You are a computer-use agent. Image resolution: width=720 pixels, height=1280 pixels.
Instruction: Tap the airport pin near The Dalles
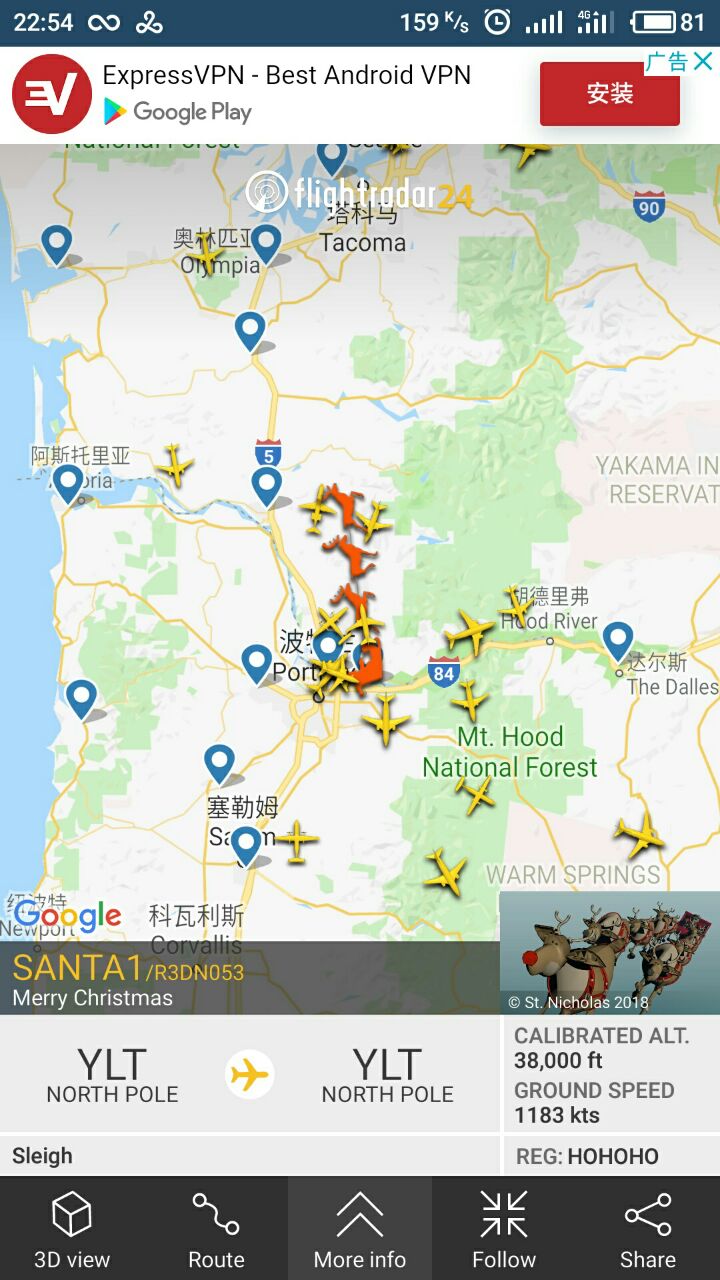(618, 639)
